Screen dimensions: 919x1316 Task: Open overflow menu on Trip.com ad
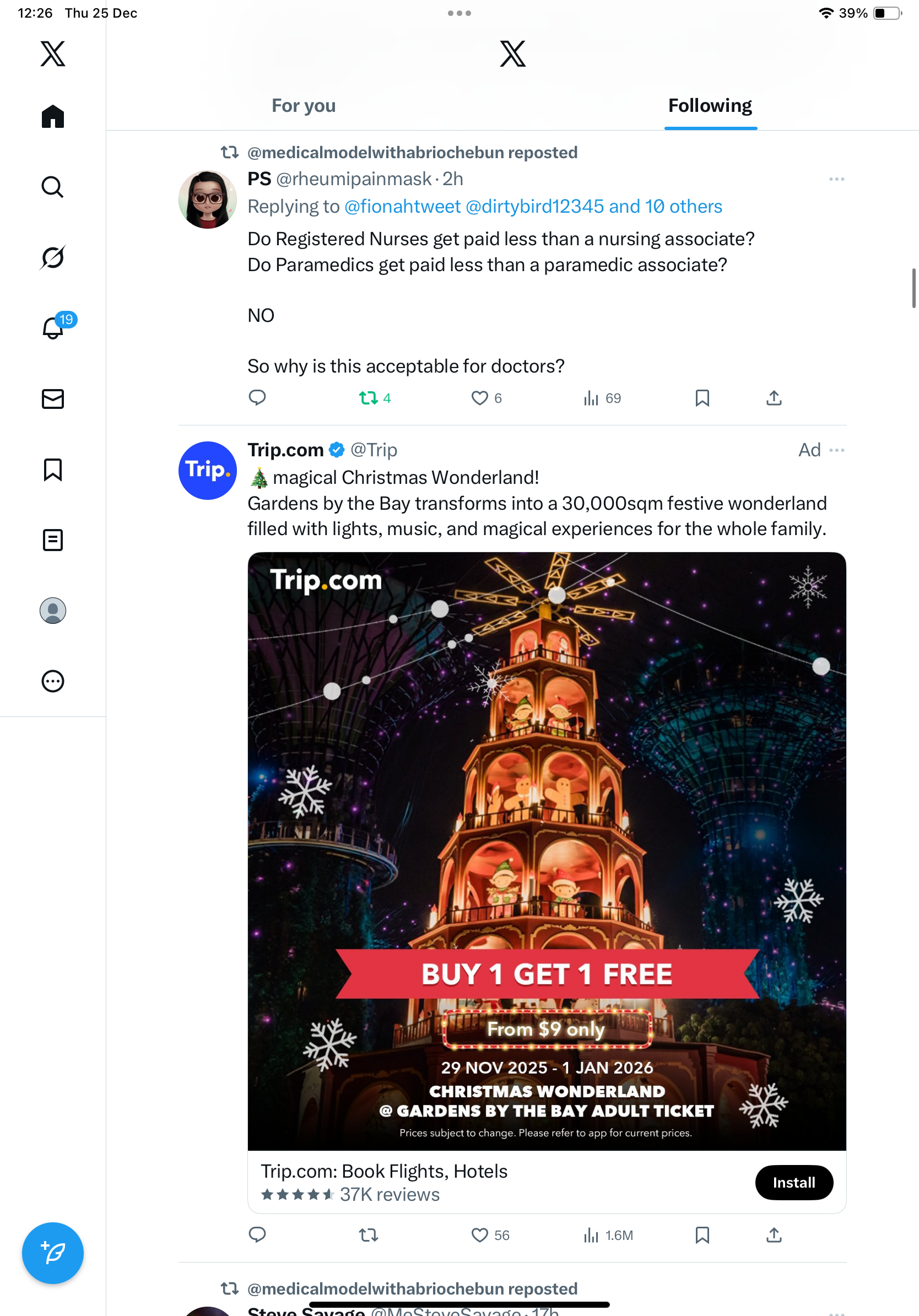coord(836,450)
